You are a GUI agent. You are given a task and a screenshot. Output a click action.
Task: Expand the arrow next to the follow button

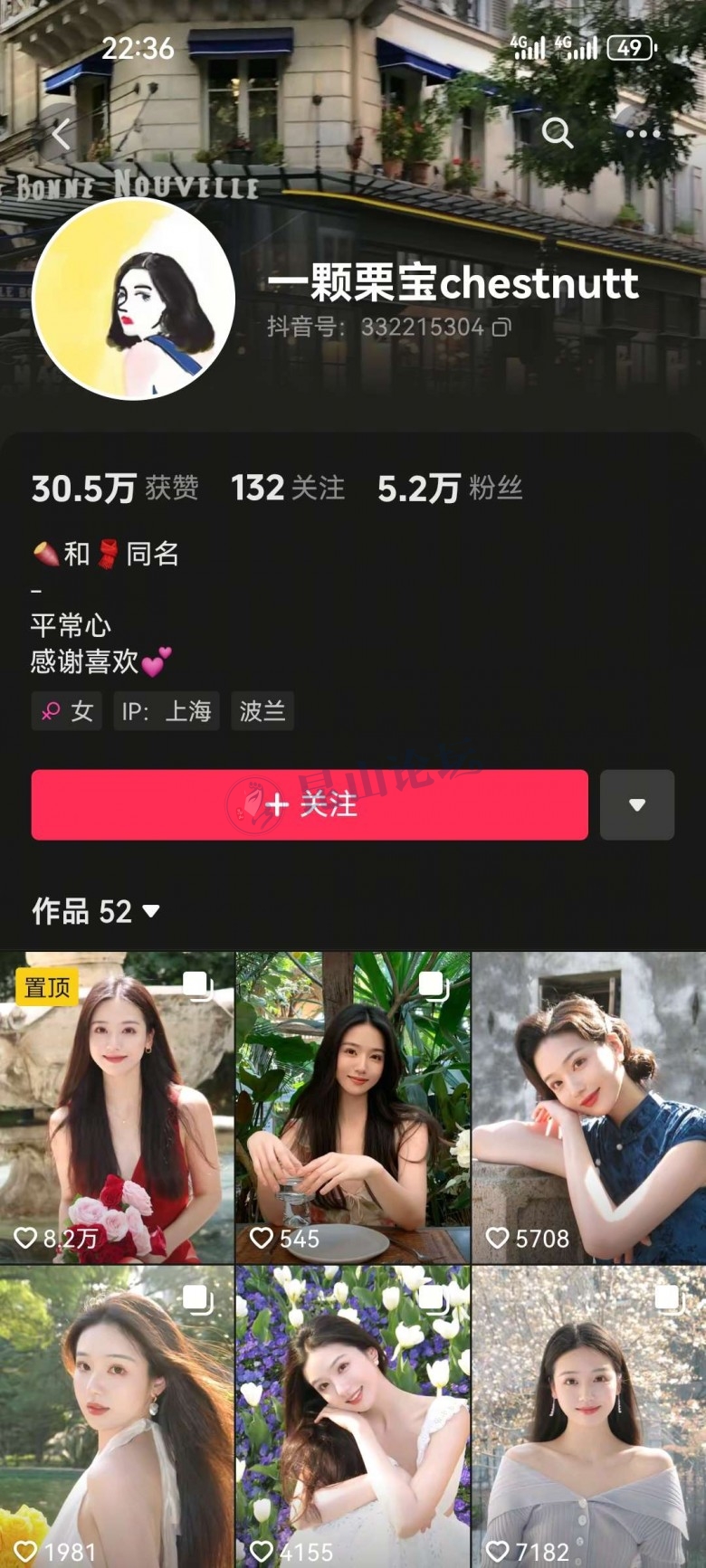coord(637,804)
